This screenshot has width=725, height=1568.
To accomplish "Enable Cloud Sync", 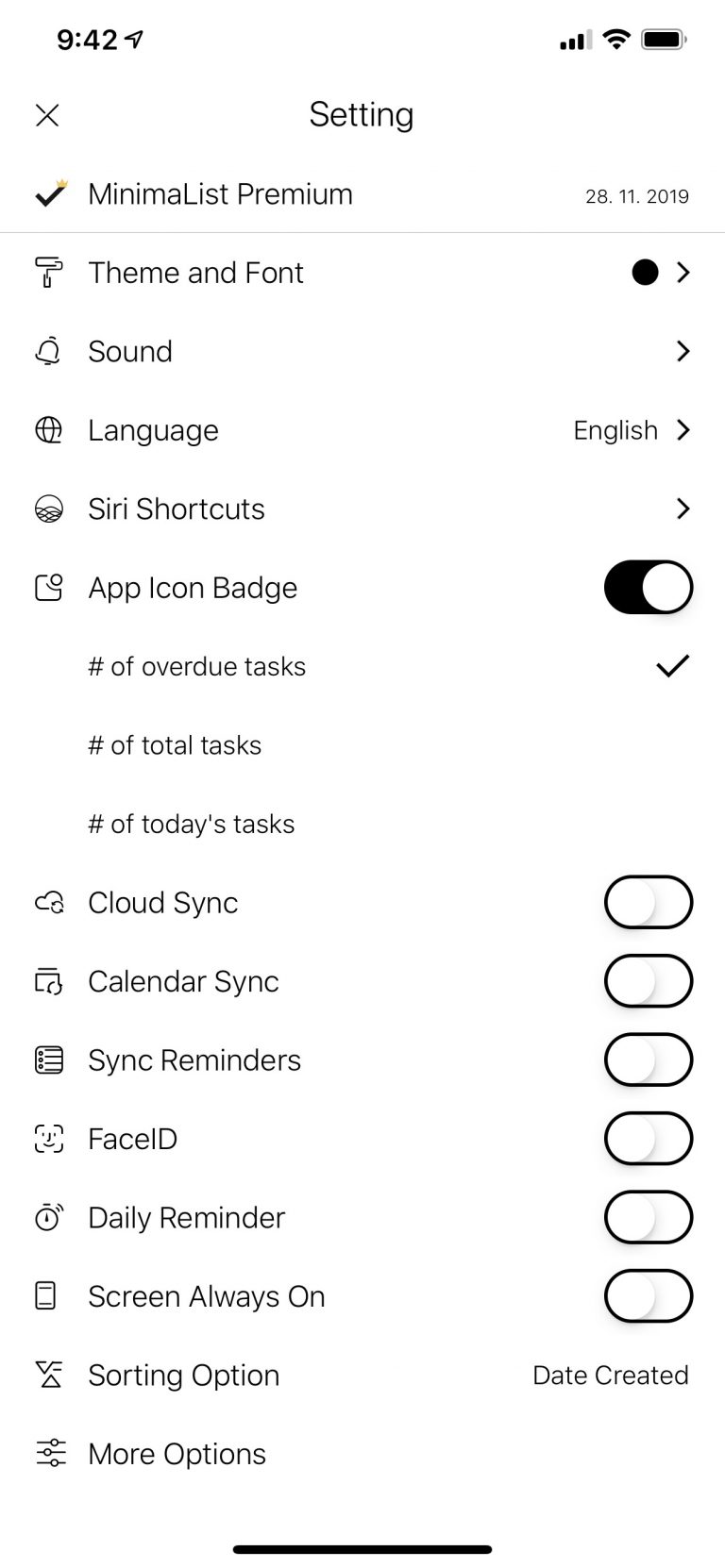I will pos(649,902).
